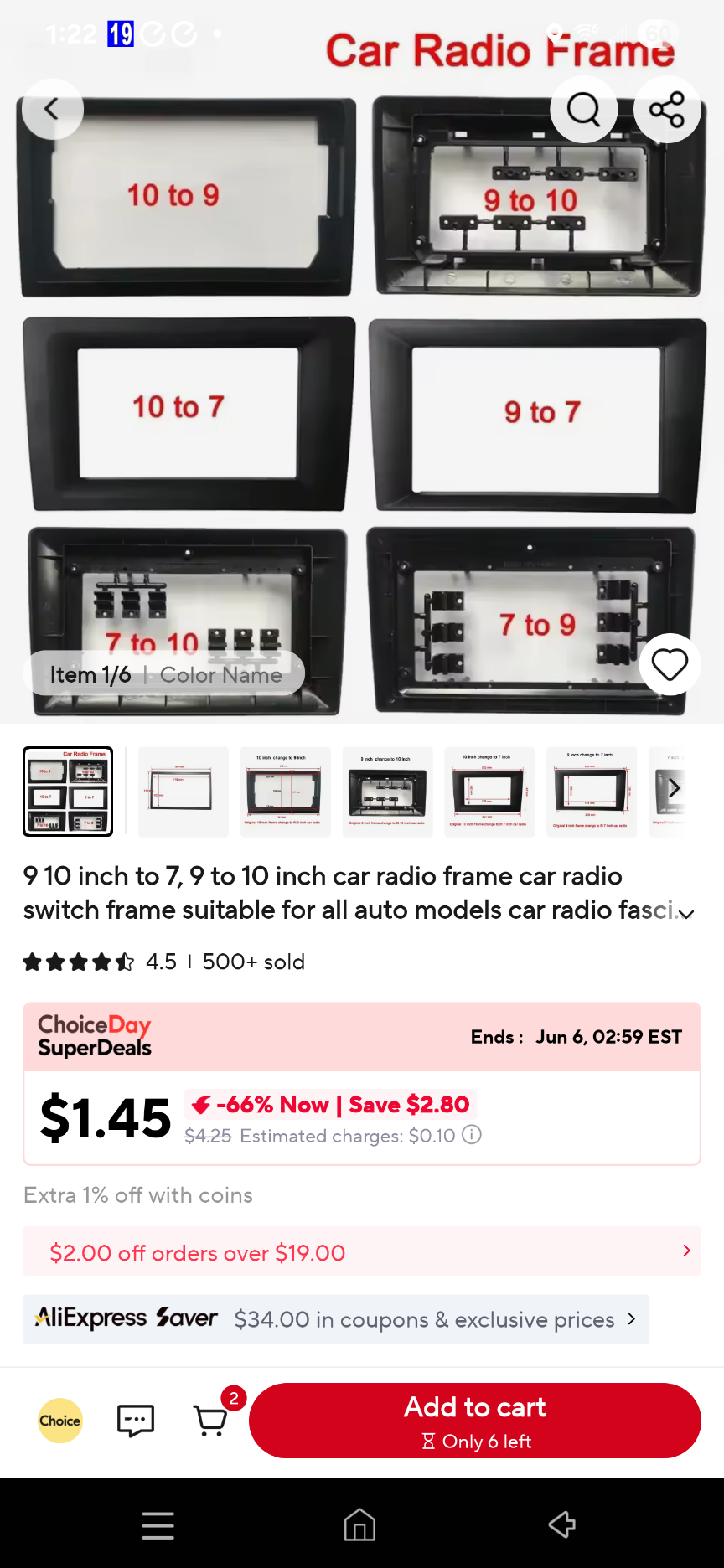The image size is (724, 1568).
Task: Open the search magnifier icon
Action: coord(583,109)
